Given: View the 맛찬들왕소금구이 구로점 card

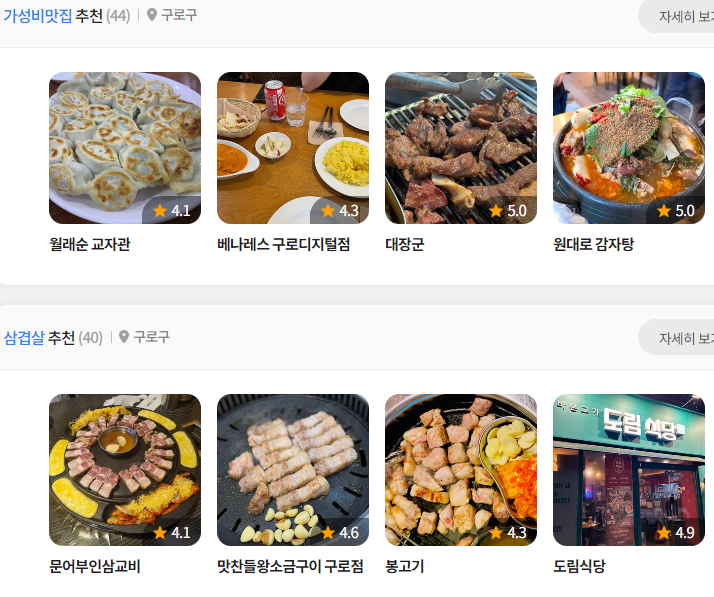Looking at the screenshot, I should [293, 470].
